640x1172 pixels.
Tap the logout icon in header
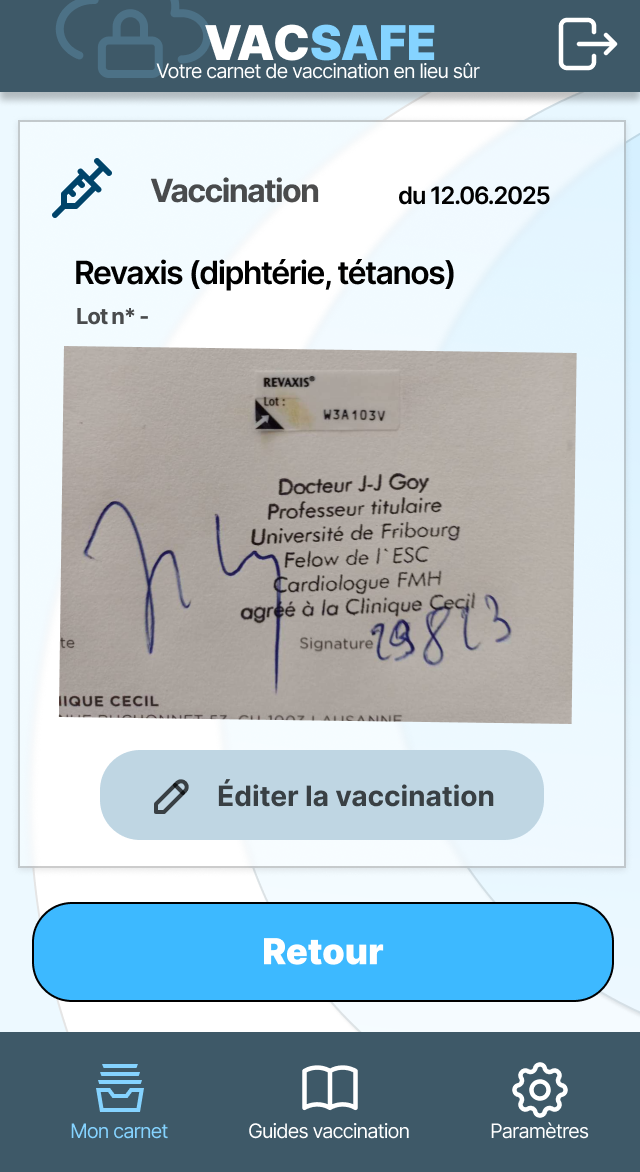click(587, 45)
